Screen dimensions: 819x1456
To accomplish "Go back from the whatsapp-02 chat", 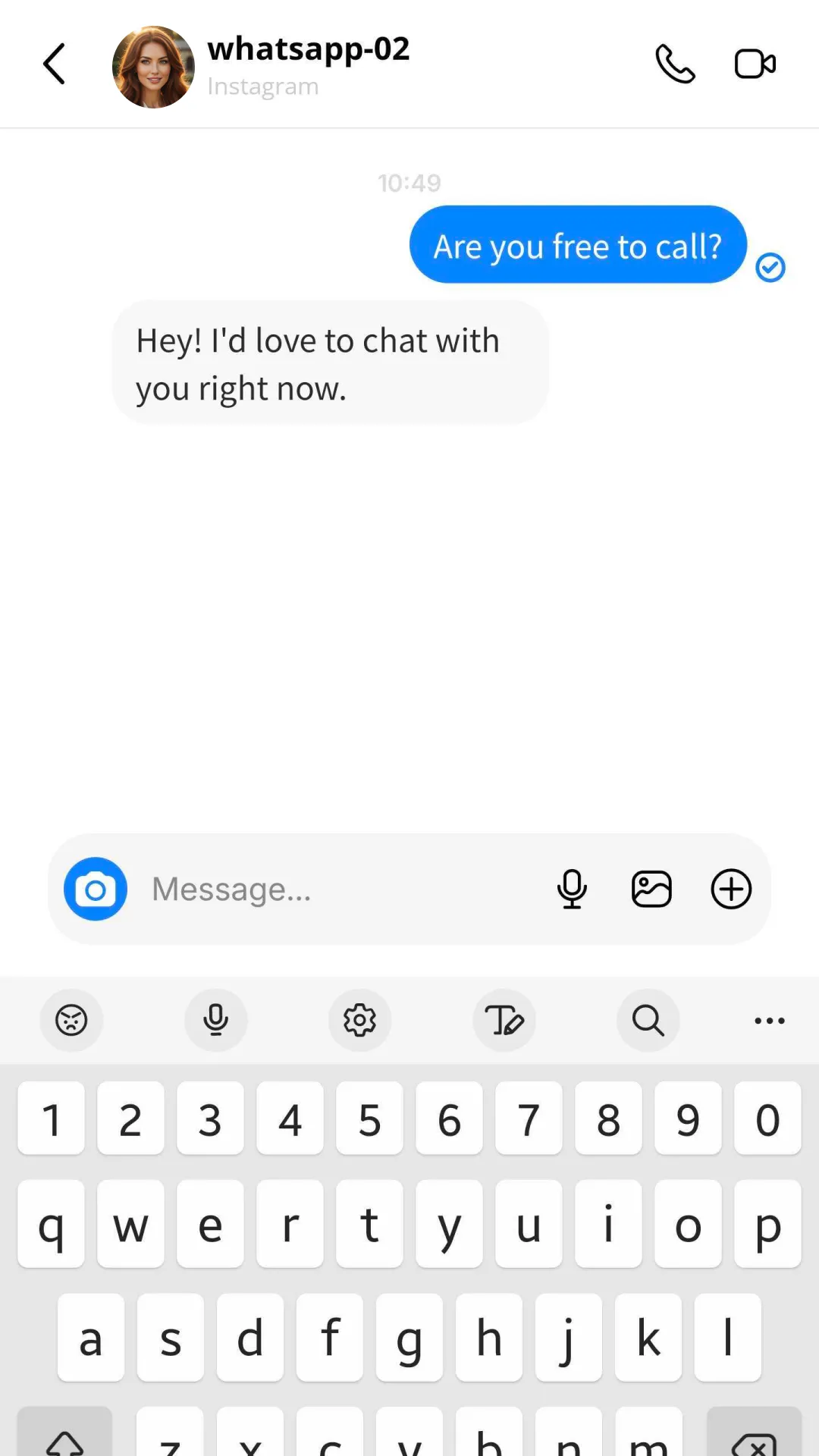I will click(55, 64).
